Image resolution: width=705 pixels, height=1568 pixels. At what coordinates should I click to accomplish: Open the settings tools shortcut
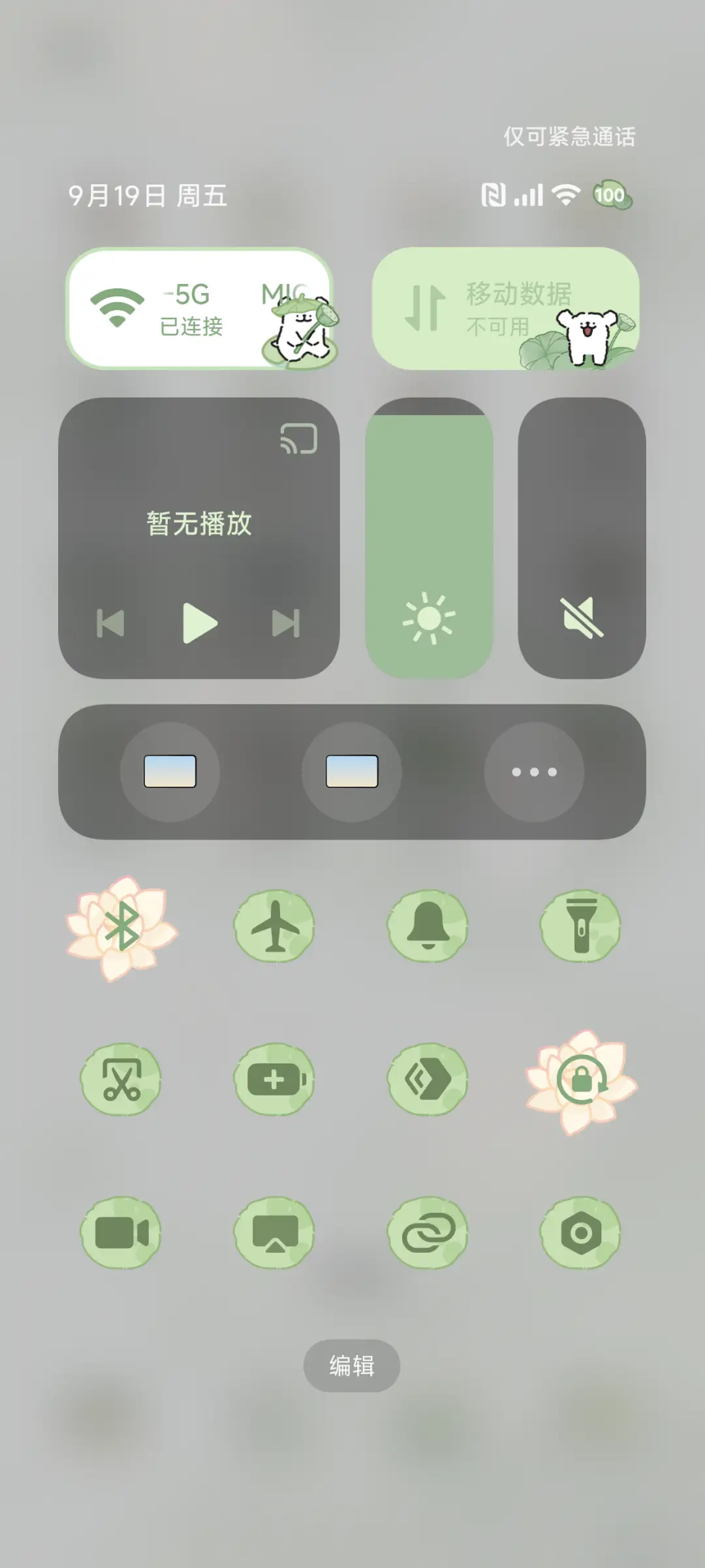coord(581,1232)
